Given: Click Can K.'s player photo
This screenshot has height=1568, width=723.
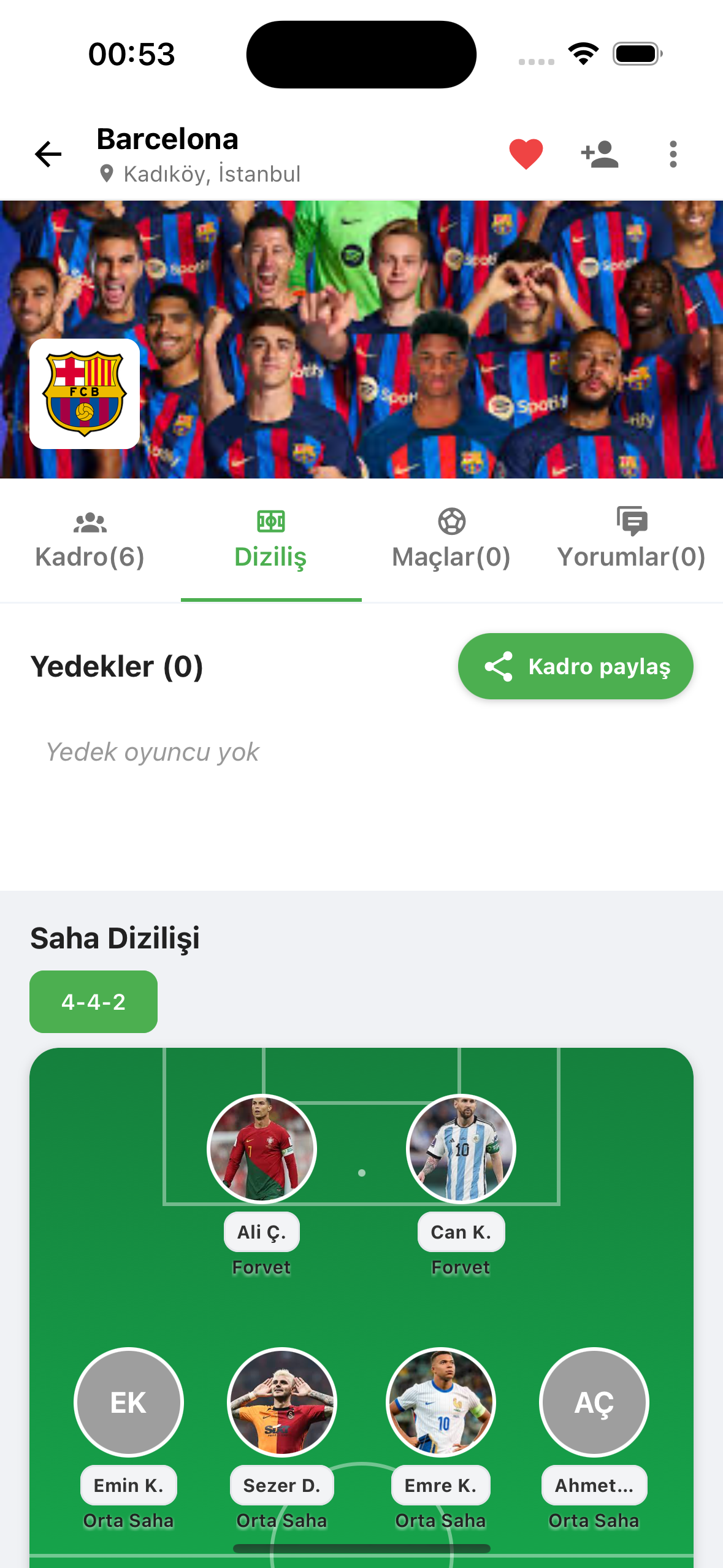Looking at the screenshot, I should (x=461, y=1148).
